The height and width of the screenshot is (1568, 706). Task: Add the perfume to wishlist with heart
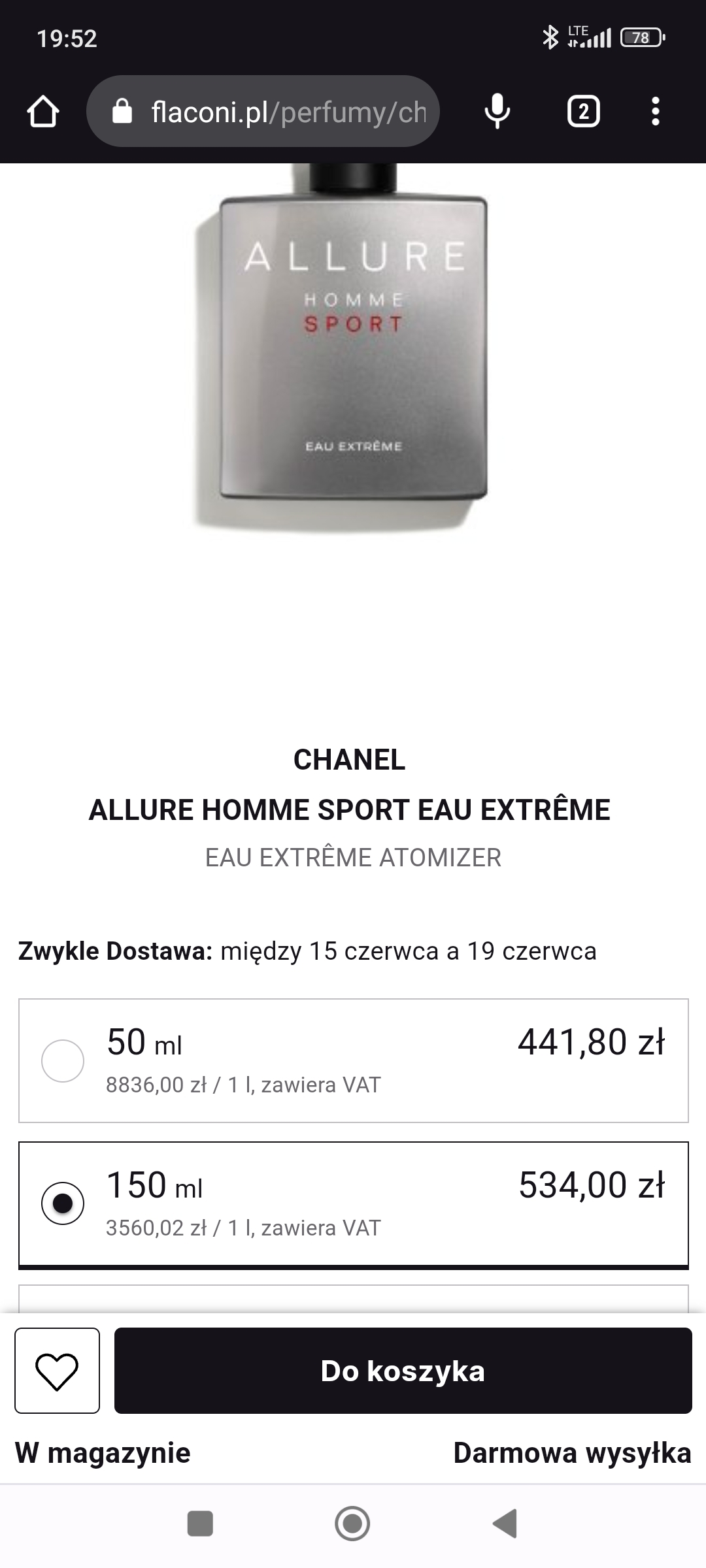[58, 1371]
